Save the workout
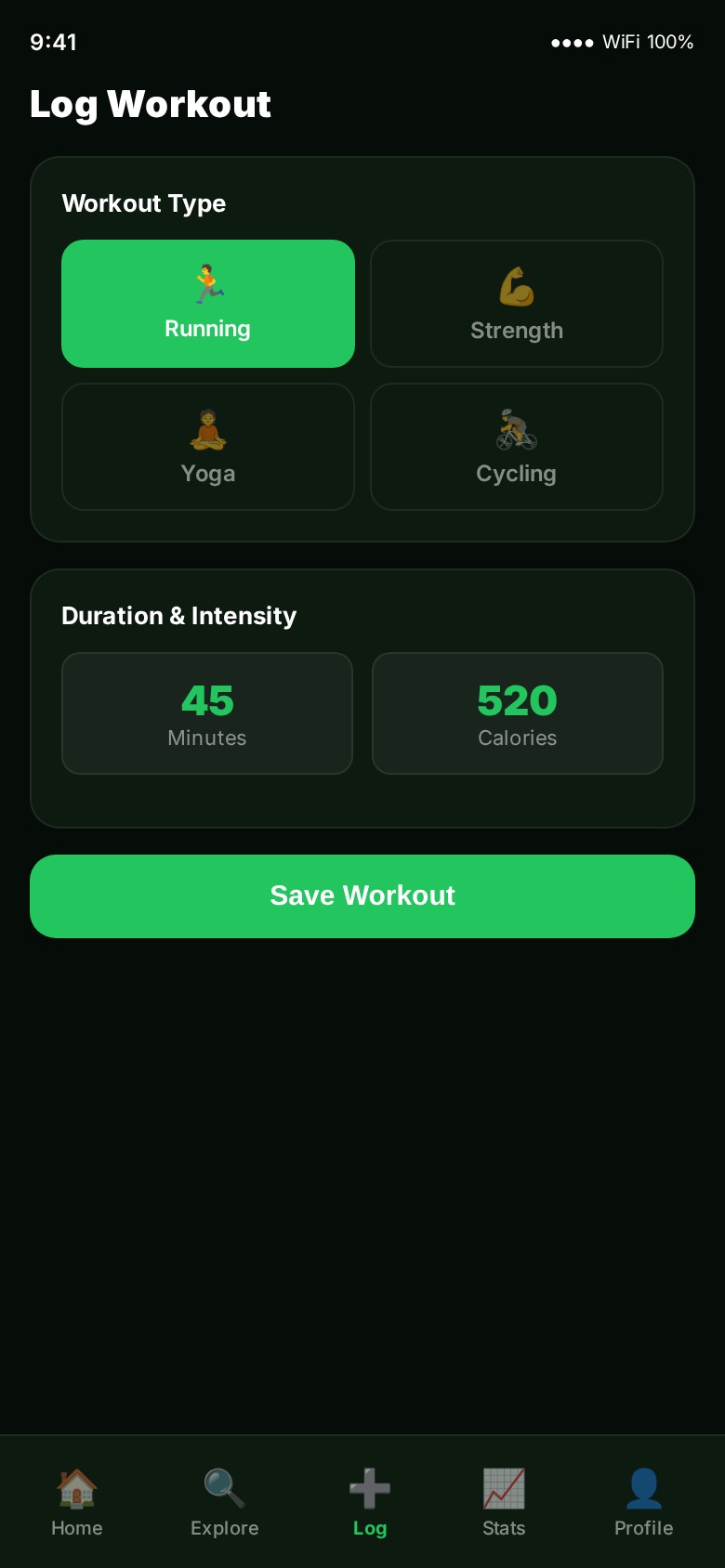Screen dimensions: 725x1568 click(x=362, y=896)
